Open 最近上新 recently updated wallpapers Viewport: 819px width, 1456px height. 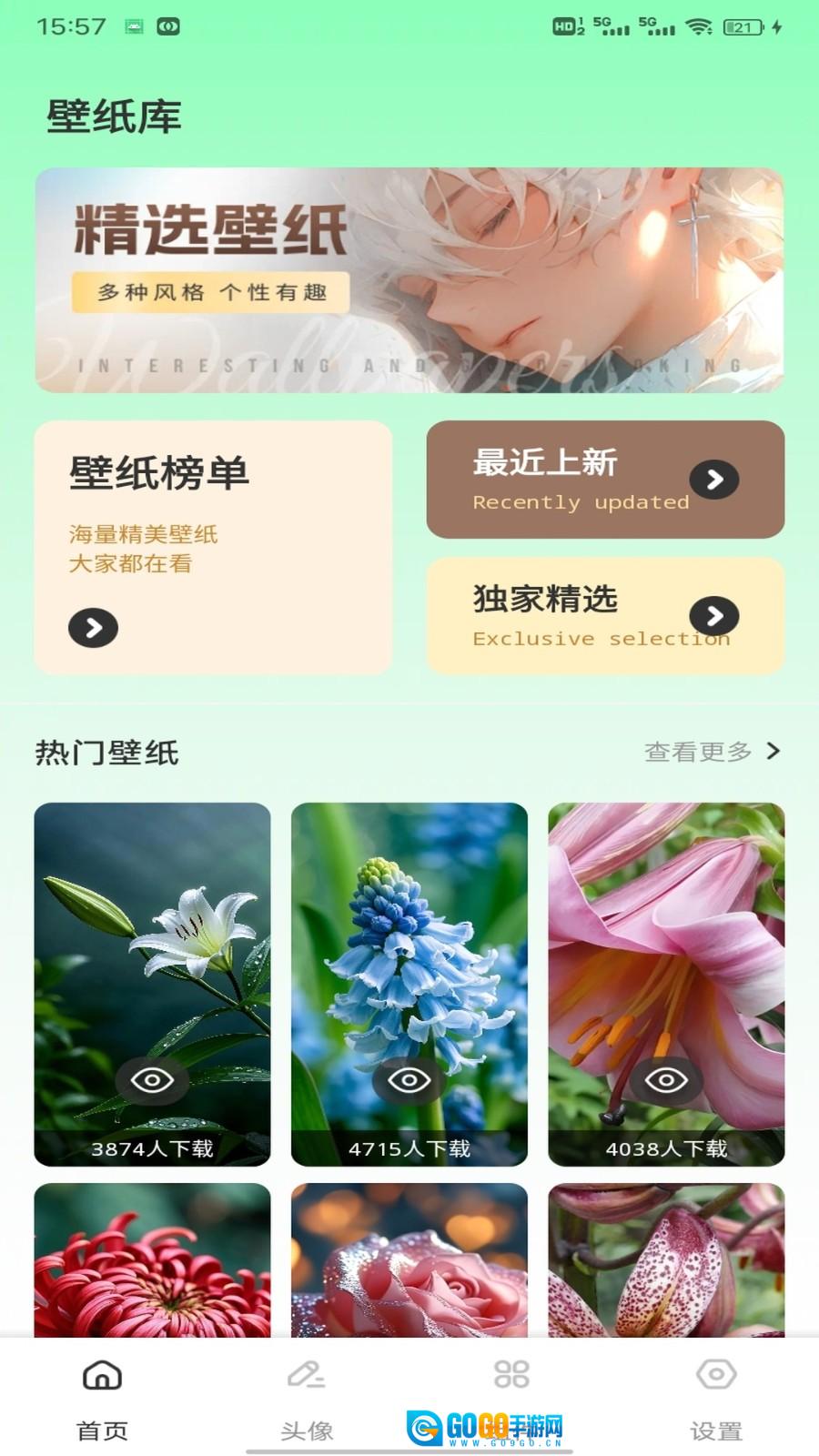[x=605, y=480]
